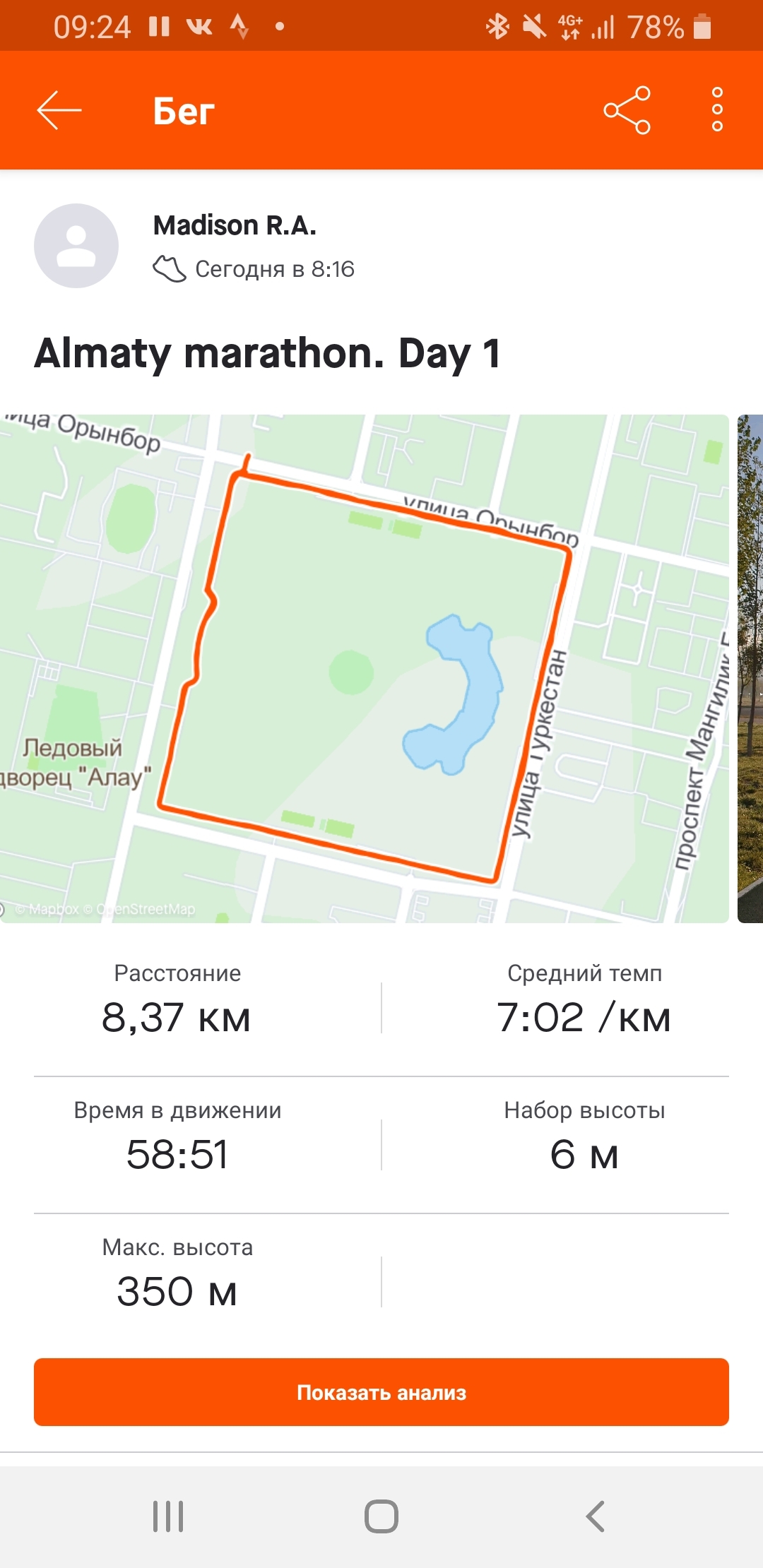Tap the 'Показать анализ' button
The height and width of the screenshot is (1568, 763).
click(x=381, y=1392)
